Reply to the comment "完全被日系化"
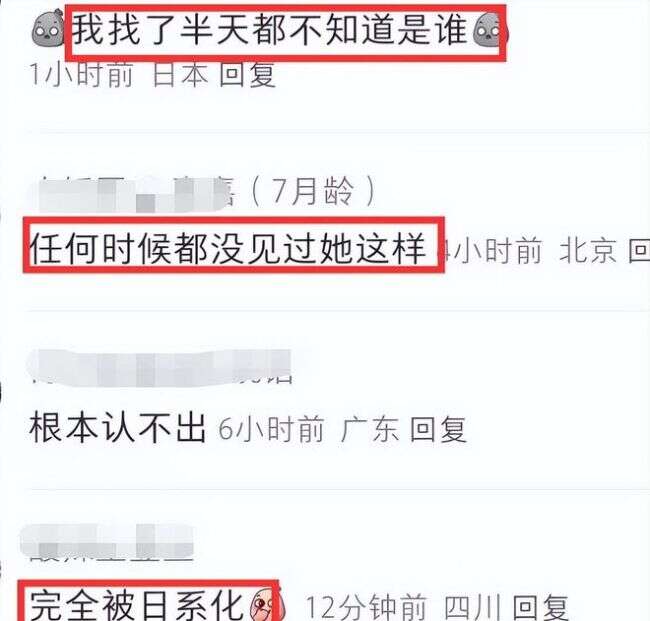The image size is (650, 621). point(540,606)
